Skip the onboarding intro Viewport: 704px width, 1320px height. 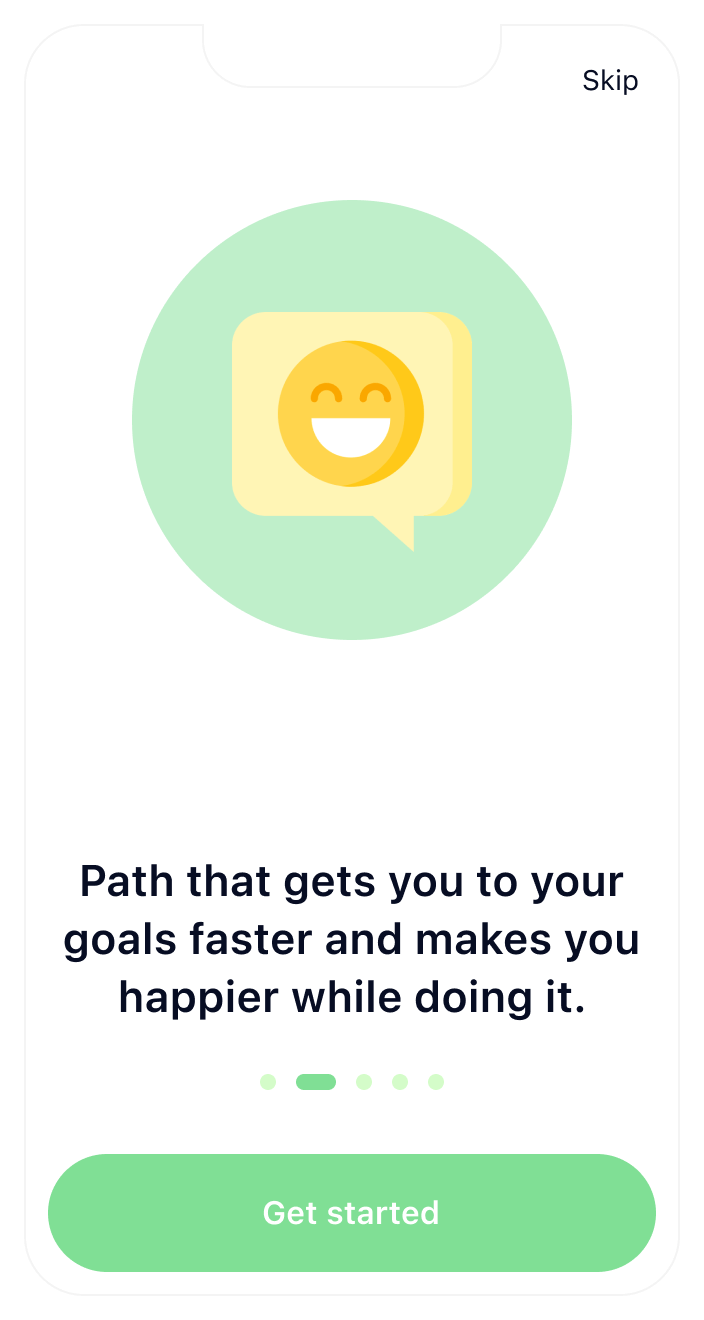pyautogui.click(x=610, y=81)
